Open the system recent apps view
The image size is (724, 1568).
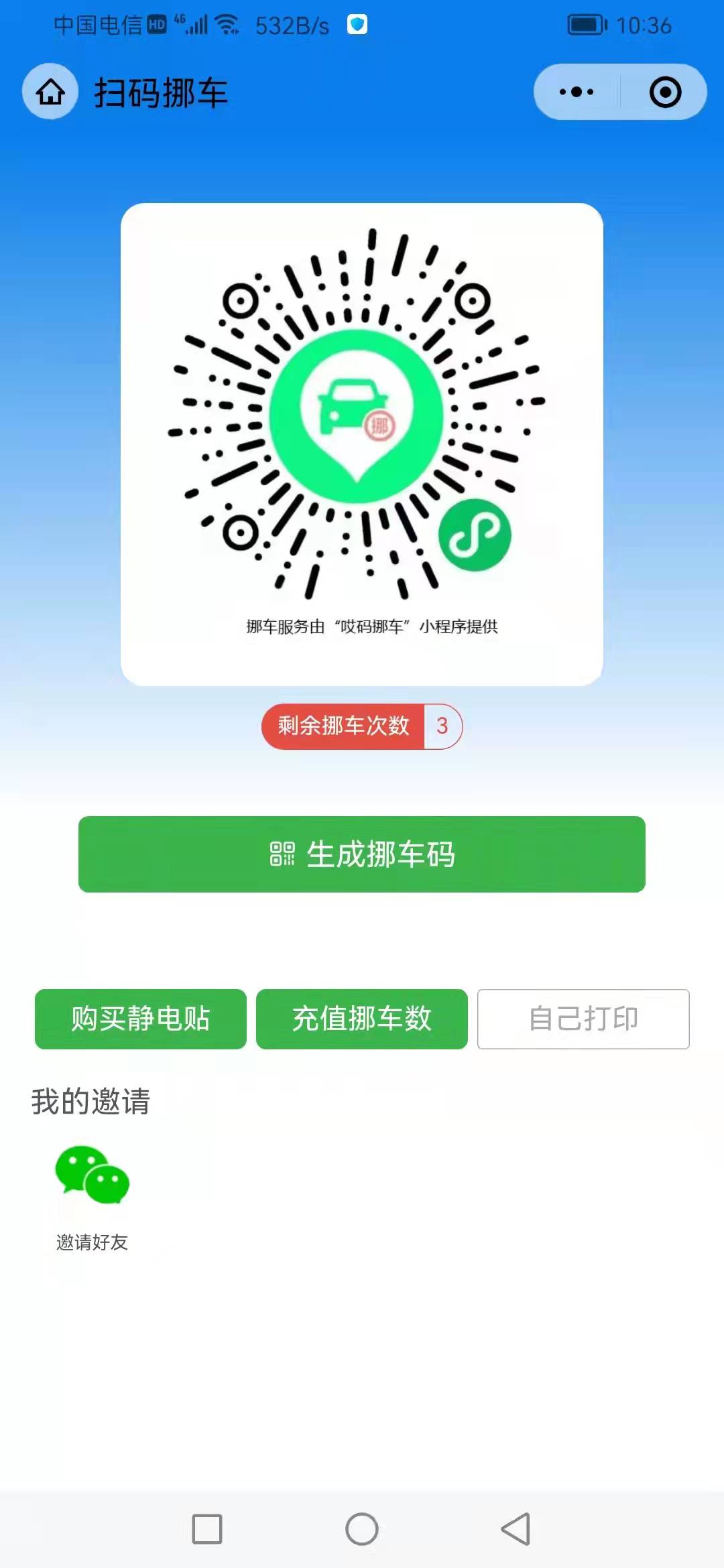[x=207, y=1529]
